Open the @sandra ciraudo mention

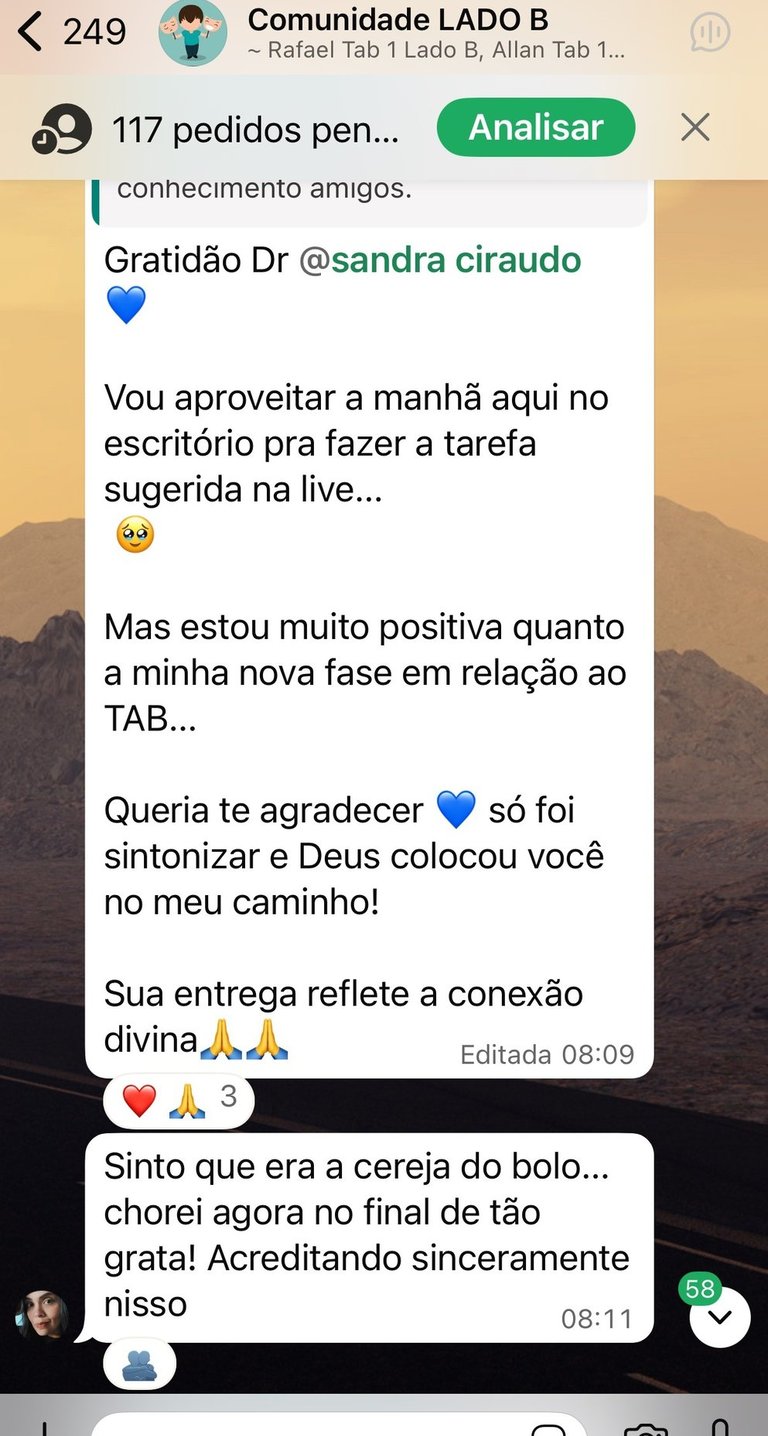click(440, 260)
